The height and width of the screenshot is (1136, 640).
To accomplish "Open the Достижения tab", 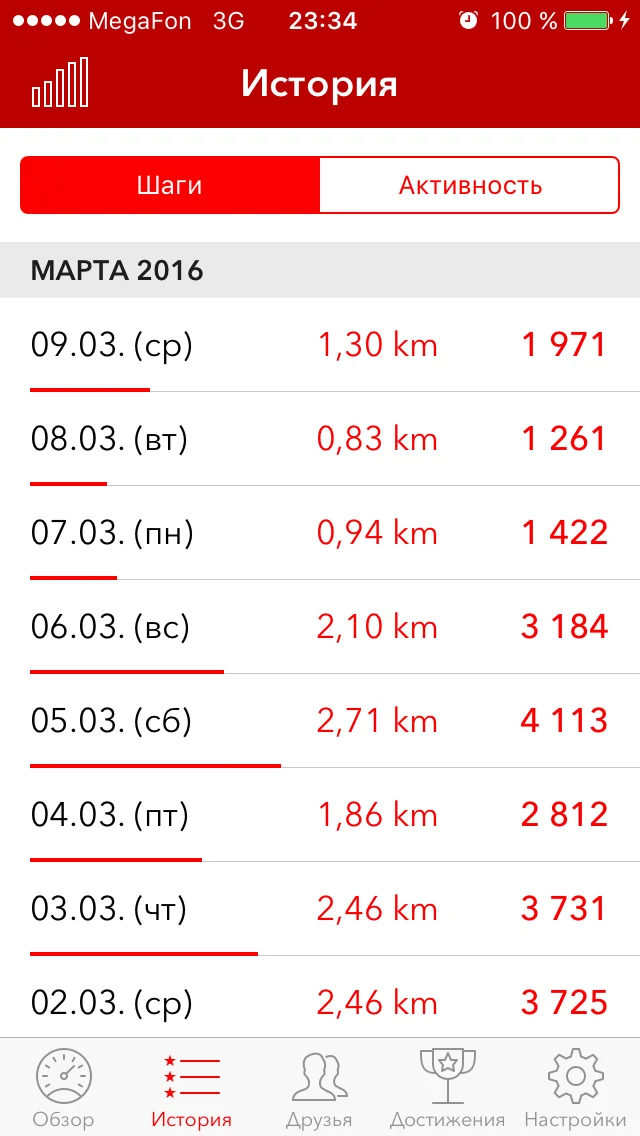I will pos(447,1088).
